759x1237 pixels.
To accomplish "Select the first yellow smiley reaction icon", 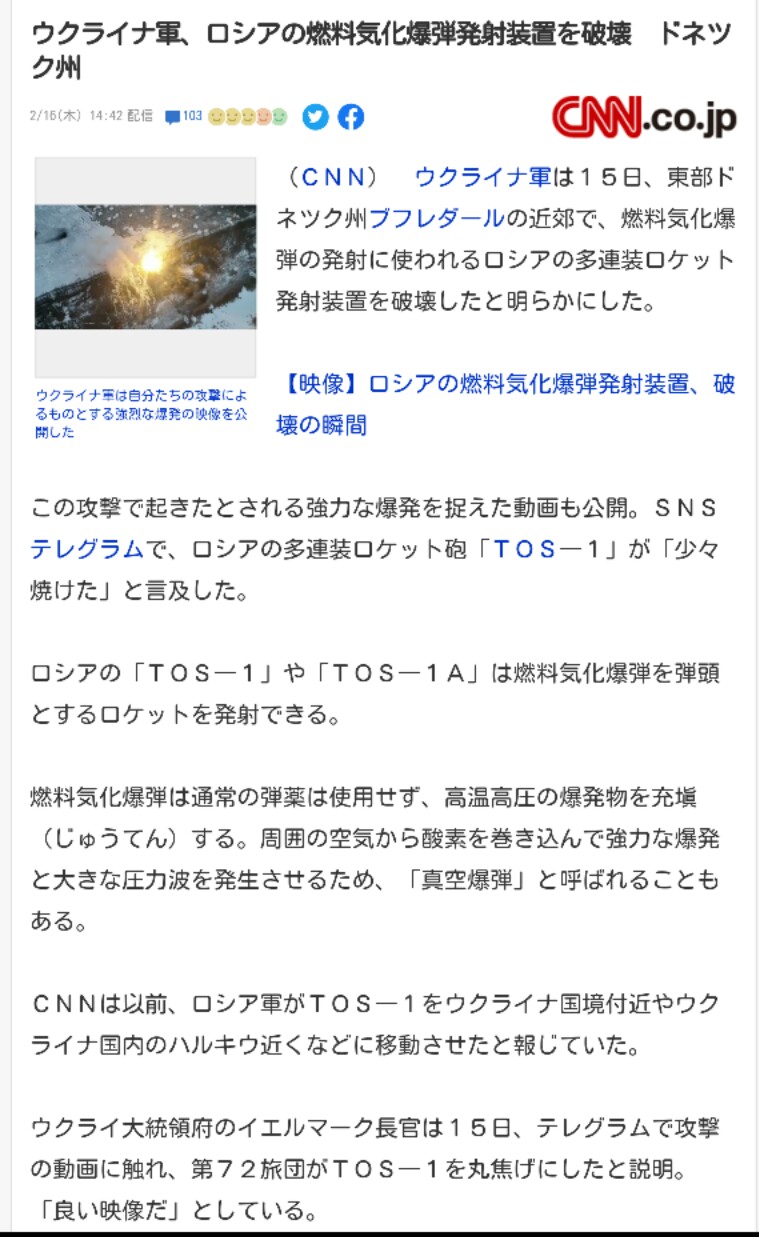I will click(x=217, y=117).
